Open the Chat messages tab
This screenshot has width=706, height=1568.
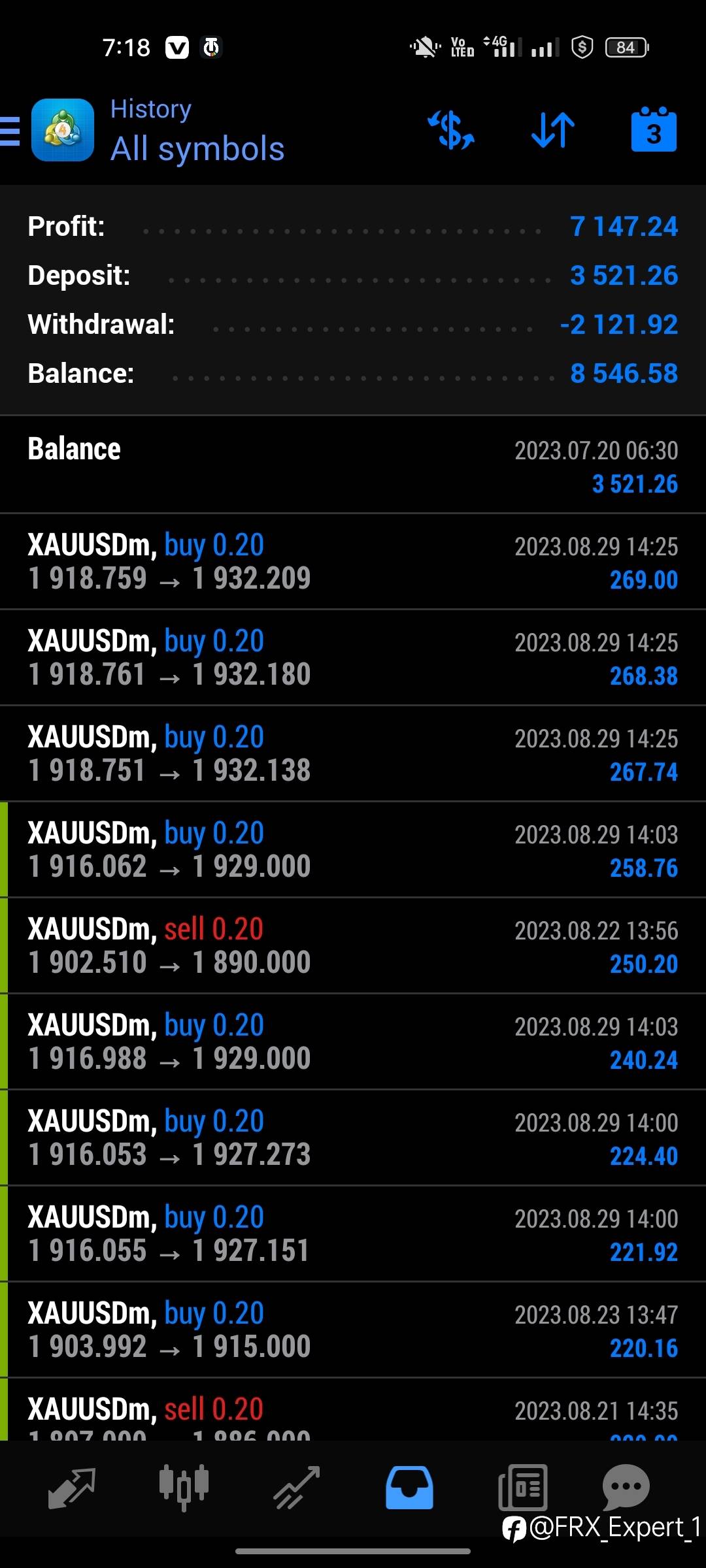[626, 1486]
